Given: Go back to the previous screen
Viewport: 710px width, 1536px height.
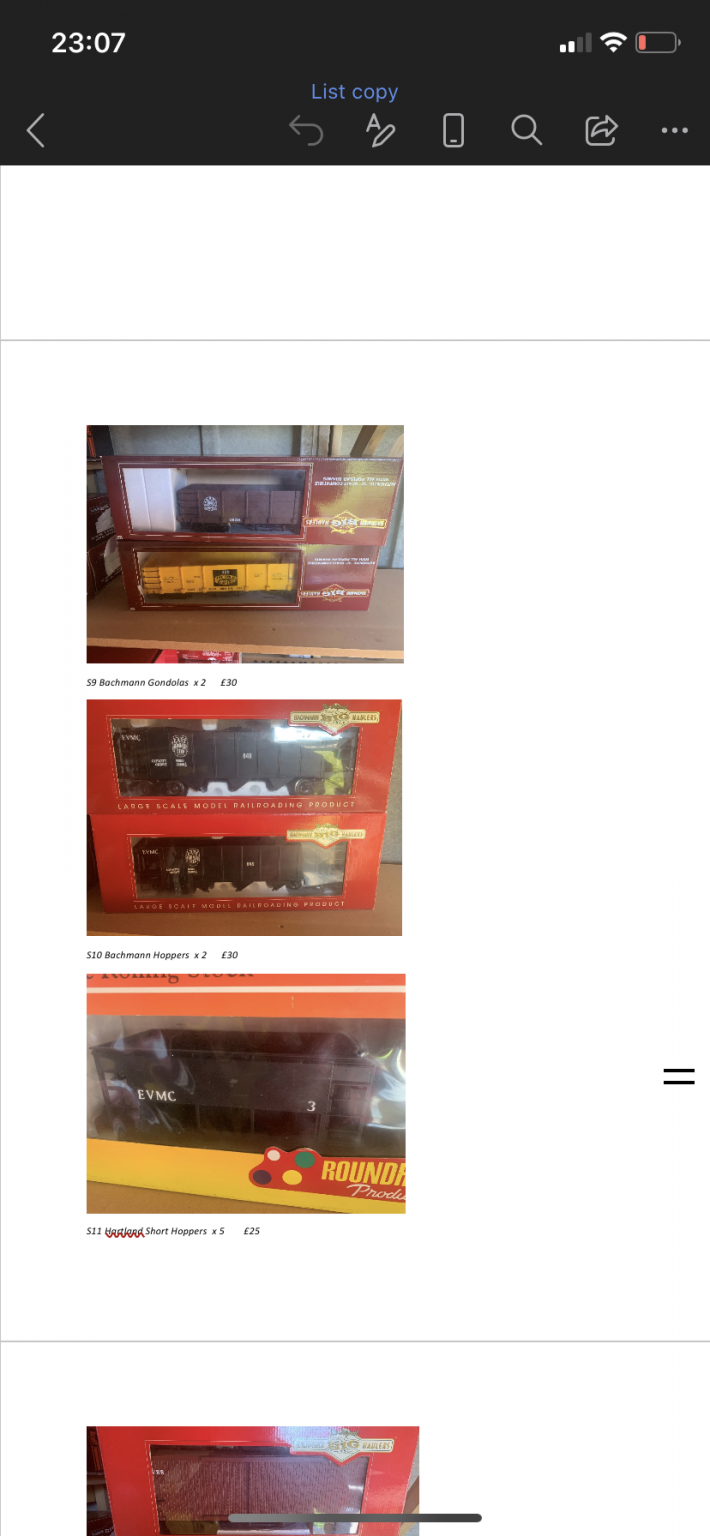Looking at the screenshot, I should click(36, 130).
